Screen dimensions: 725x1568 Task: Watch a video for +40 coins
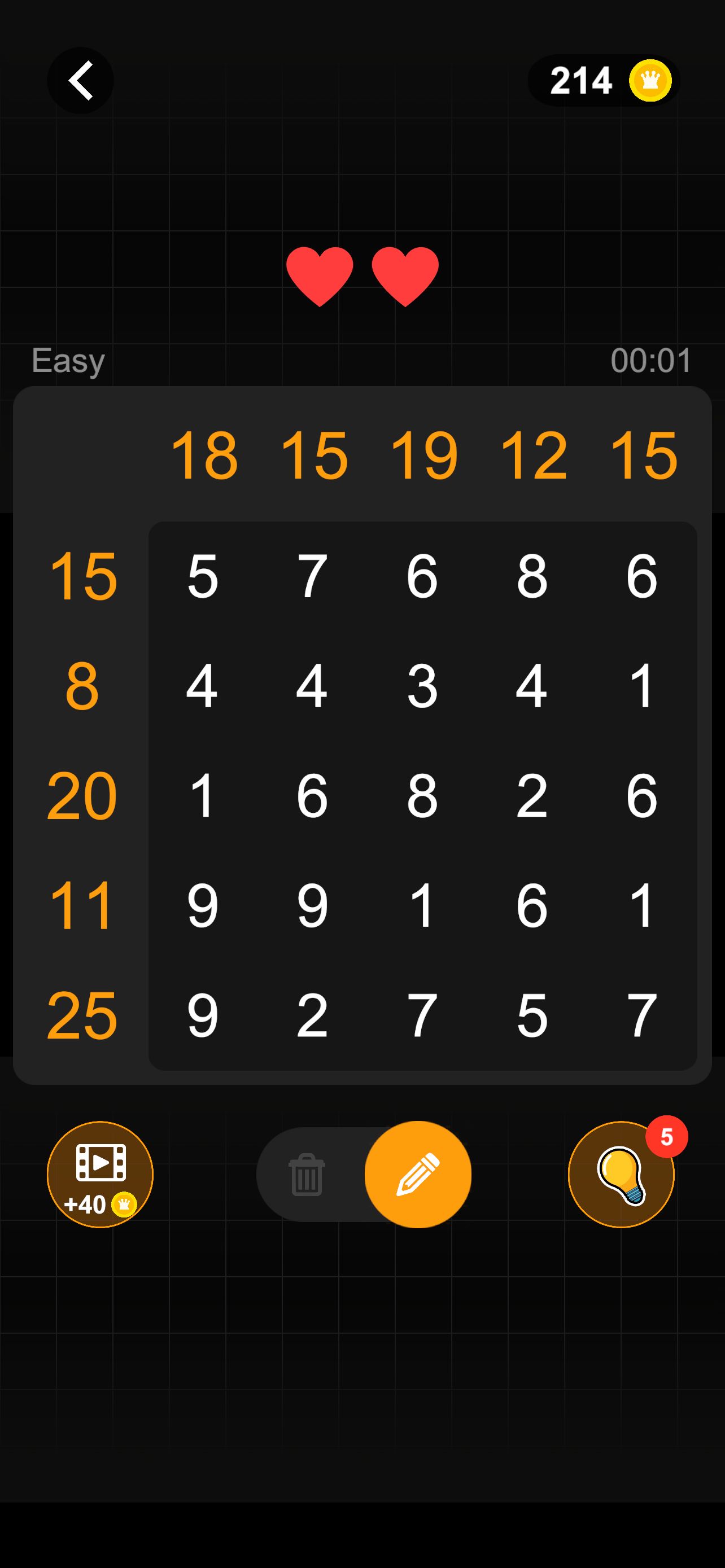click(x=101, y=1174)
